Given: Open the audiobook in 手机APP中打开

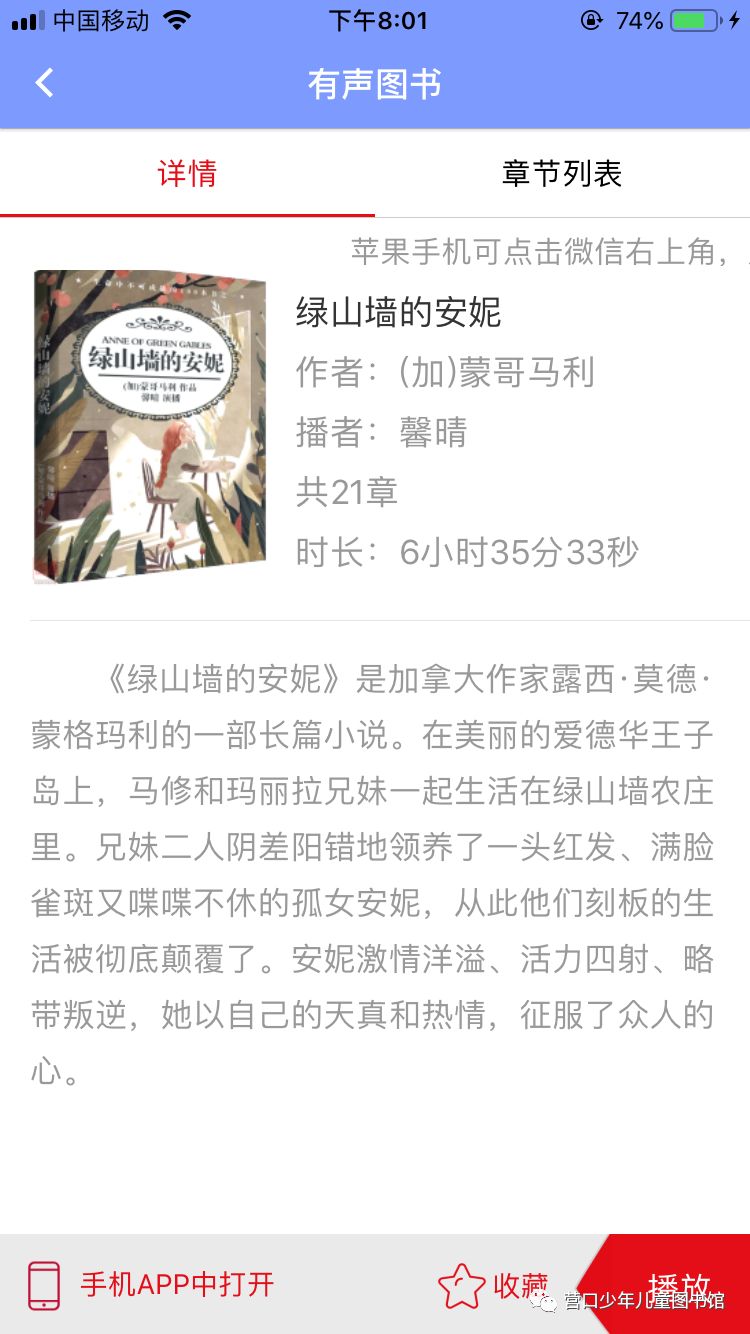Looking at the screenshot, I should click(152, 1285).
